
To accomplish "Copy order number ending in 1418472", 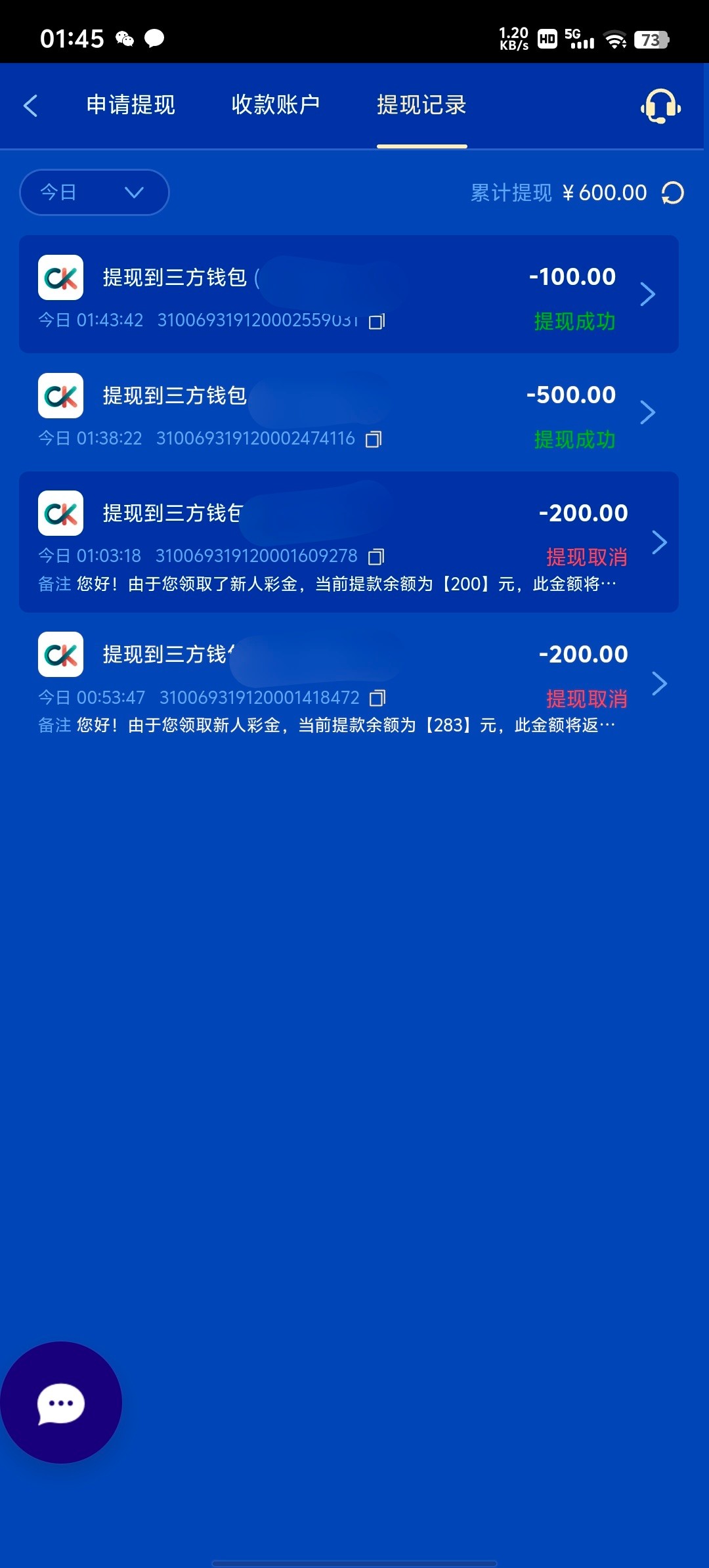I will pos(377,698).
